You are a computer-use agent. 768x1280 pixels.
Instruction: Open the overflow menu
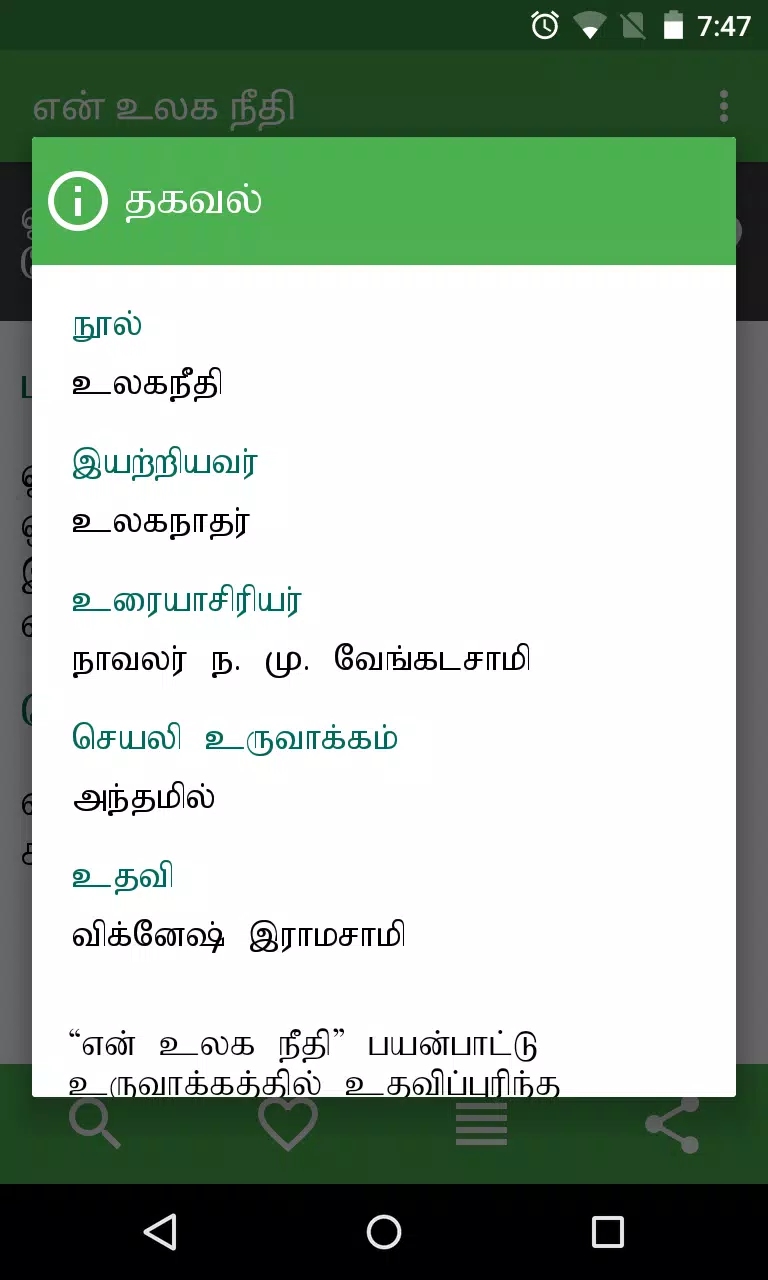pos(723,106)
